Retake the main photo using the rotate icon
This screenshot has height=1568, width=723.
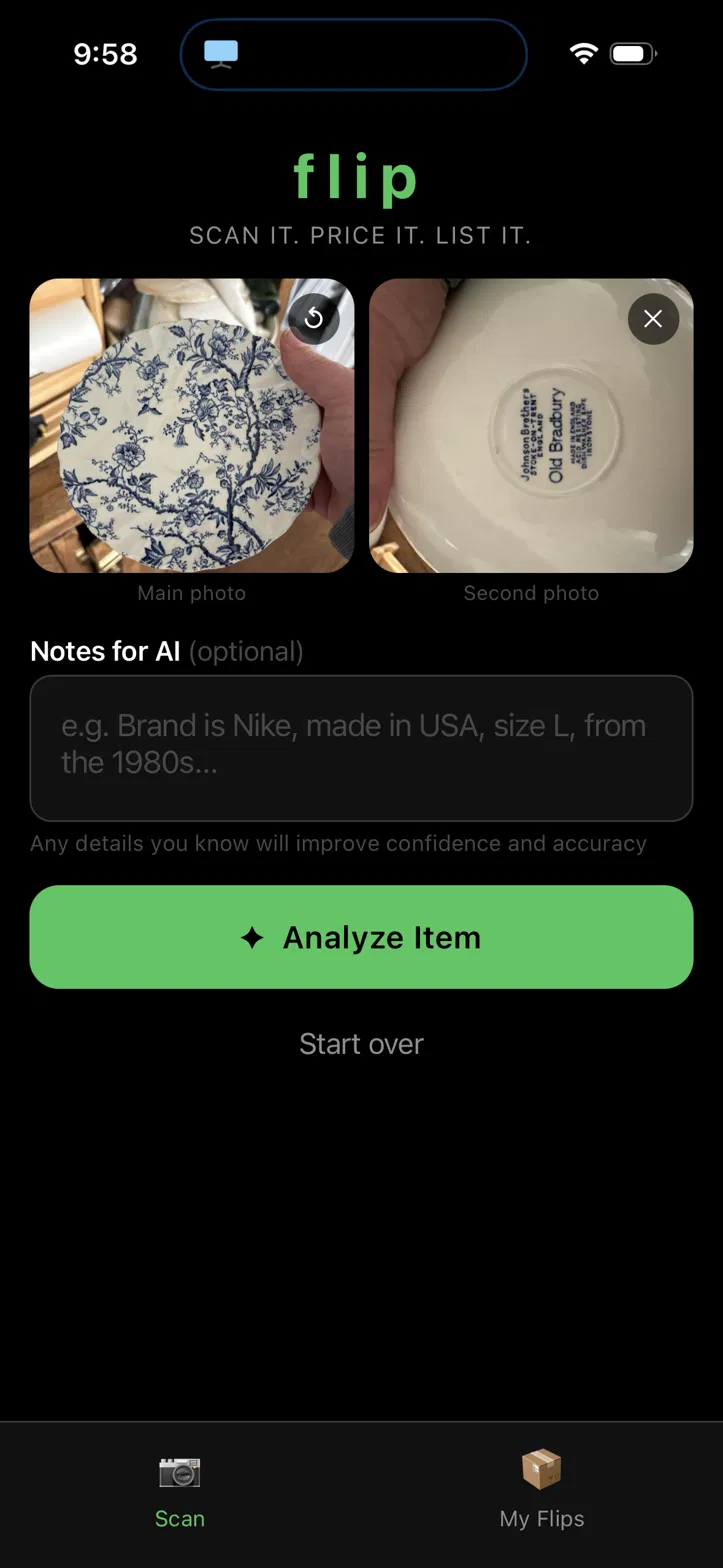[x=313, y=319]
